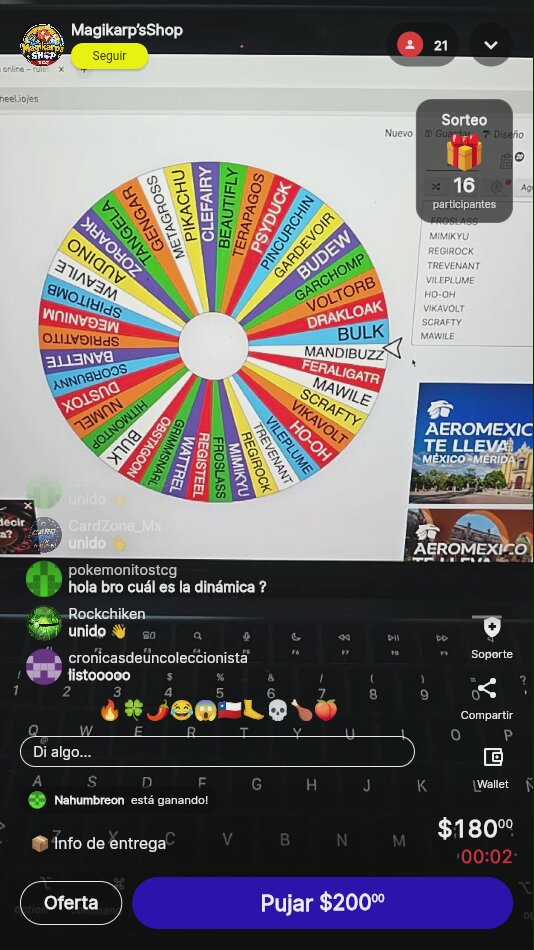534x950 pixels.
Task: Make a custom bid with Oferta
Action: (71, 903)
